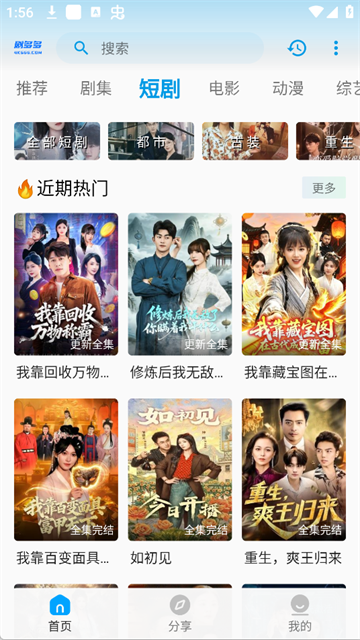Go to the 分享 bottom tab
Screen dimensions: 360x640
[x=180, y=613]
